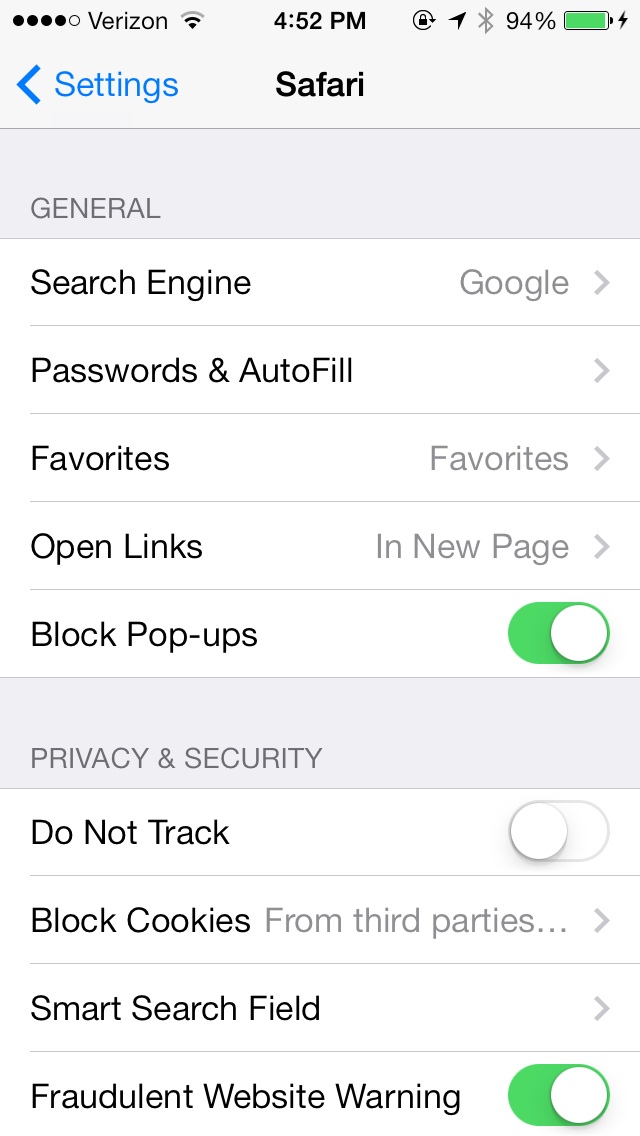Open the Search Engine setting
This screenshot has width=640, height=1136.
(320, 283)
